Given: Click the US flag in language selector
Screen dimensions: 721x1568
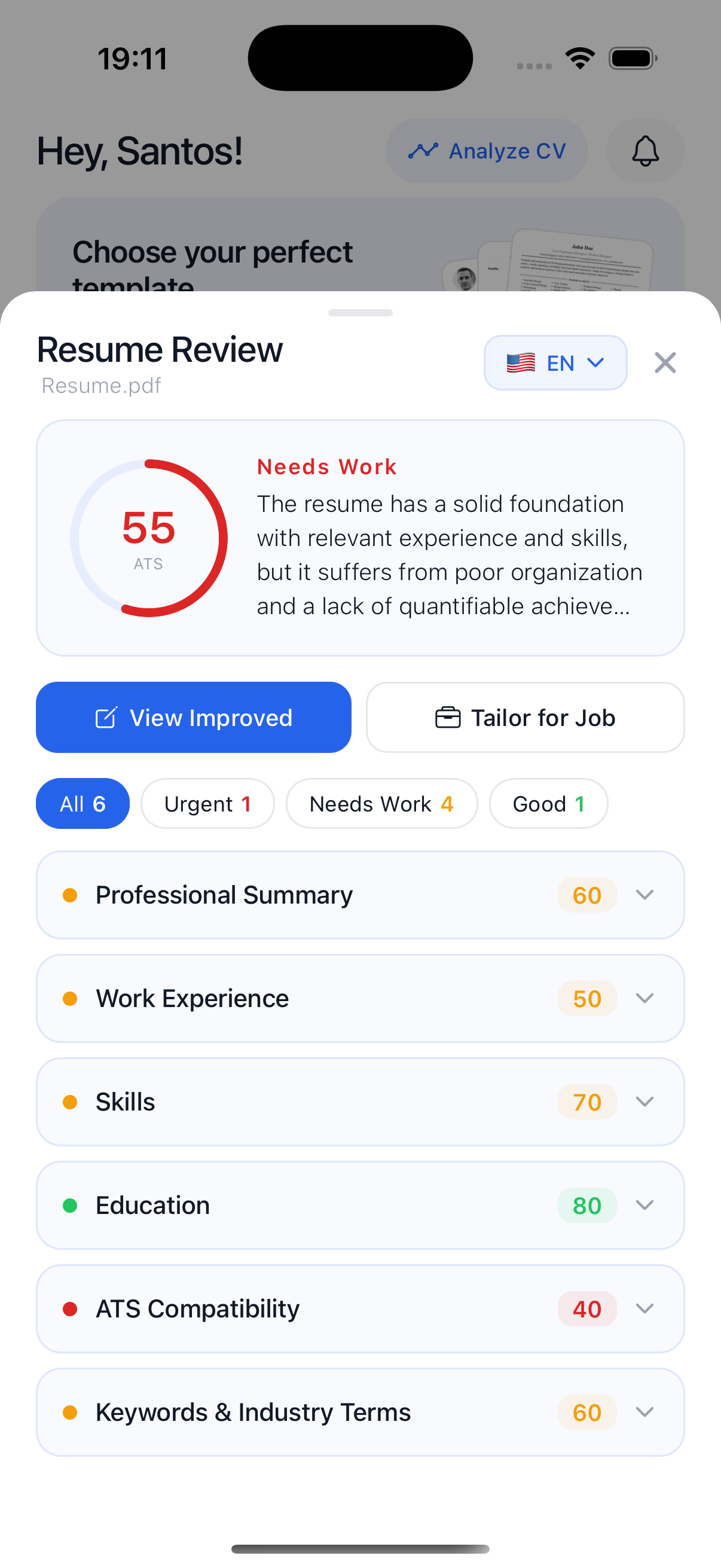Looking at the screenshot, I should coord(521,362).
